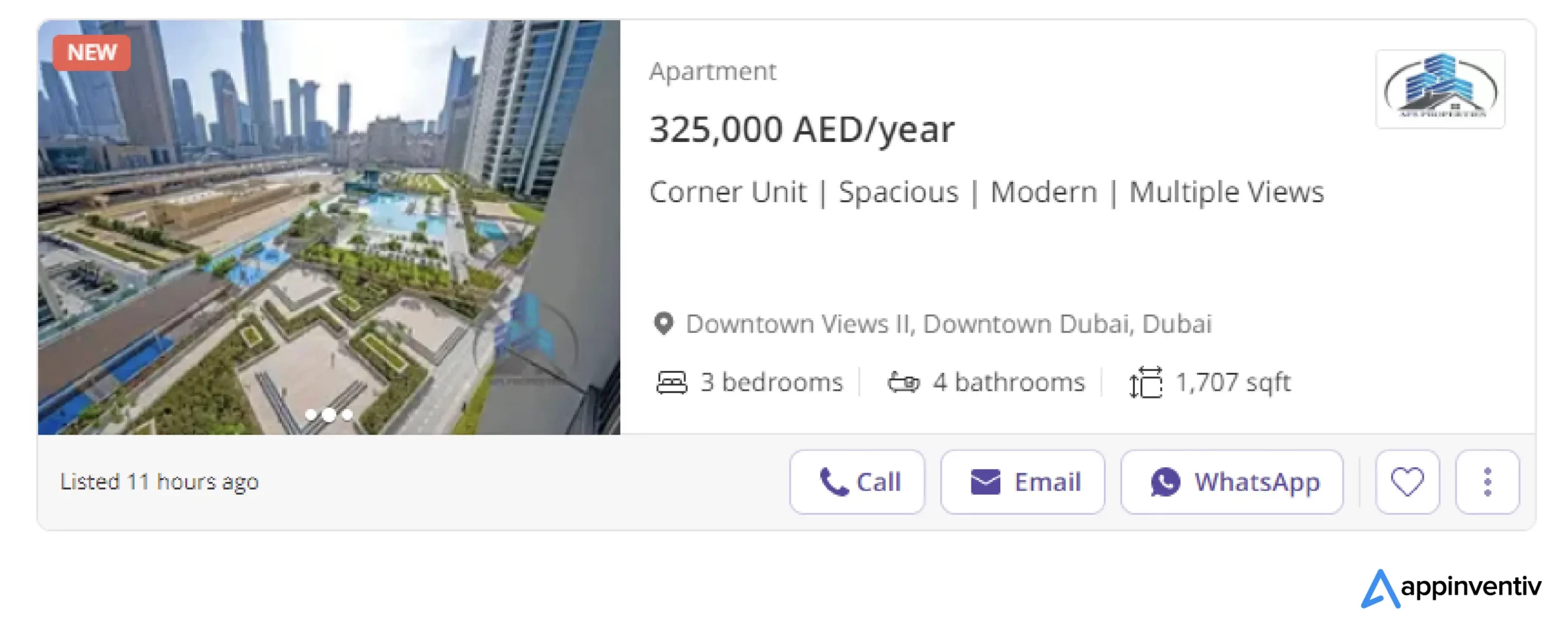Call the agent about this apartment
Image resolution: width=1568 pixels, height=630 pixels.
pyautogui.click(x=856, y=482)
